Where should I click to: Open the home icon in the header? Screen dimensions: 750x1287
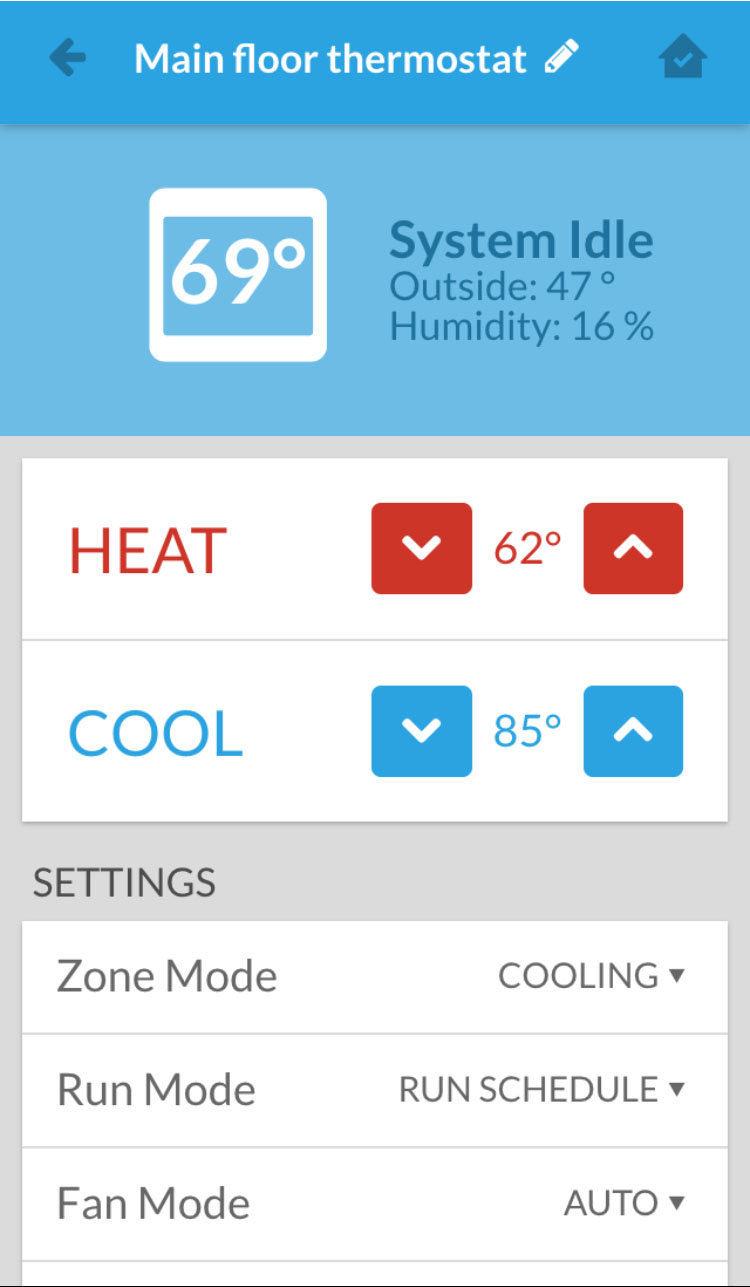coord(683,58)
